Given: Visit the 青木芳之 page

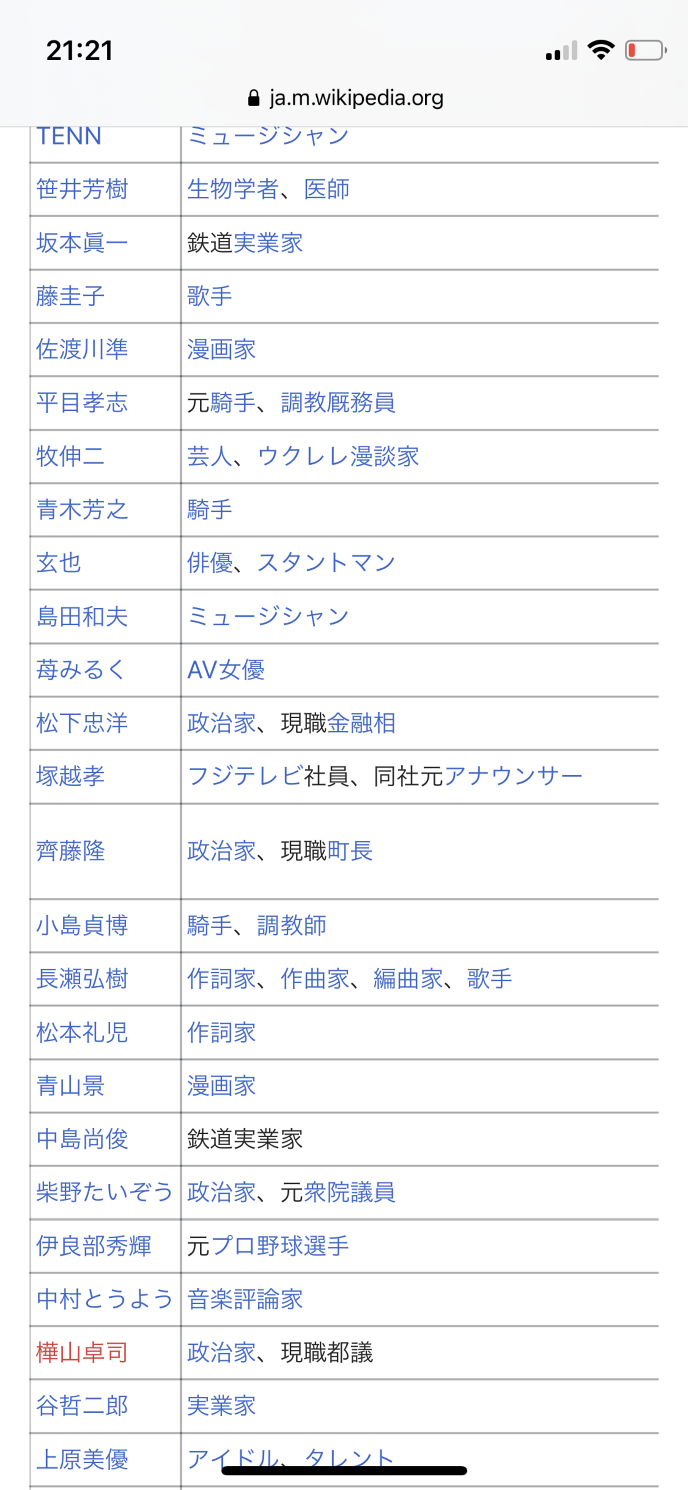Looking at the screenshot, I should (82, 509).
